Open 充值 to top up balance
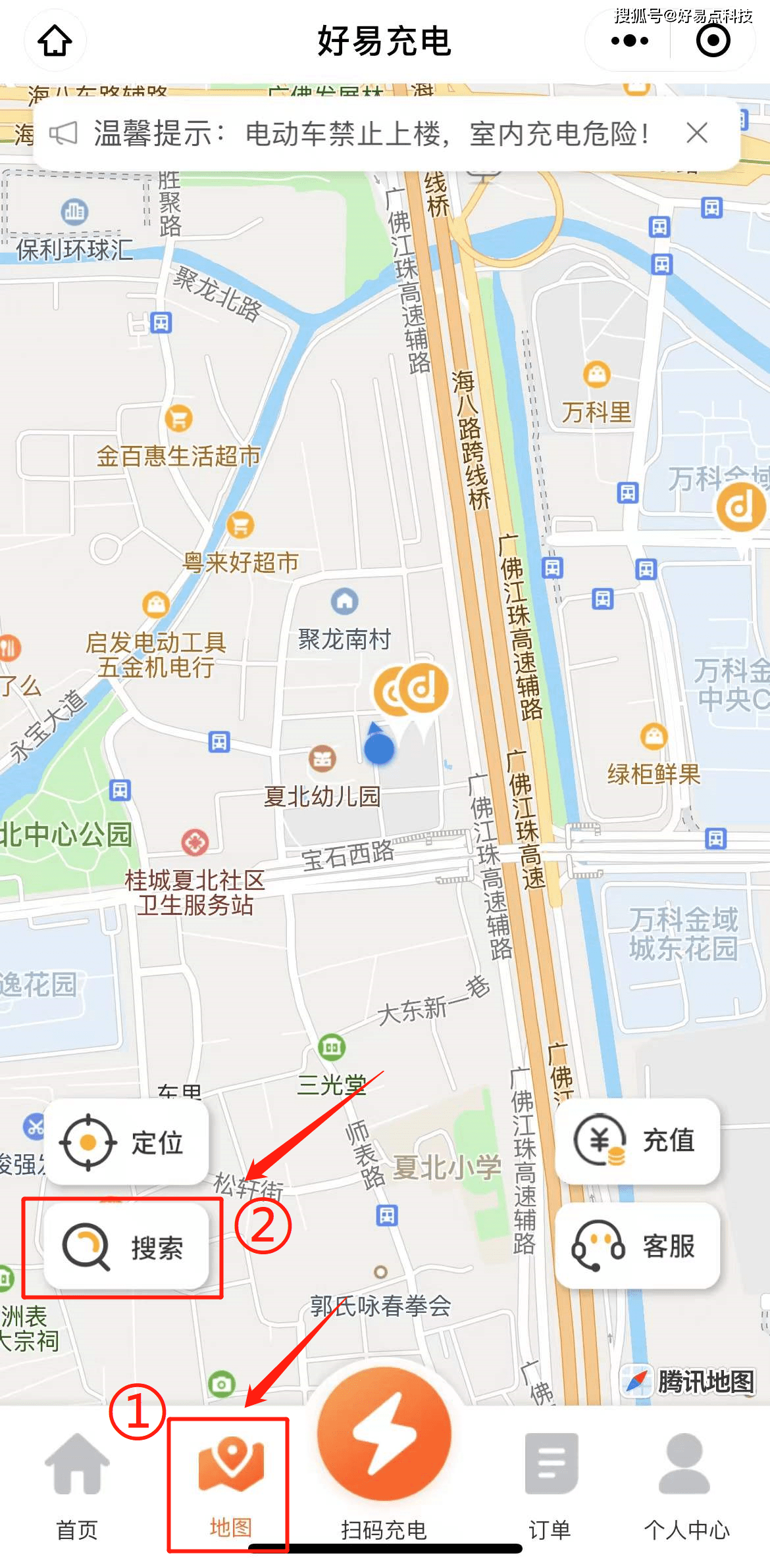The width and height of the screenshot is (770, 1568). click(637, 1140)
